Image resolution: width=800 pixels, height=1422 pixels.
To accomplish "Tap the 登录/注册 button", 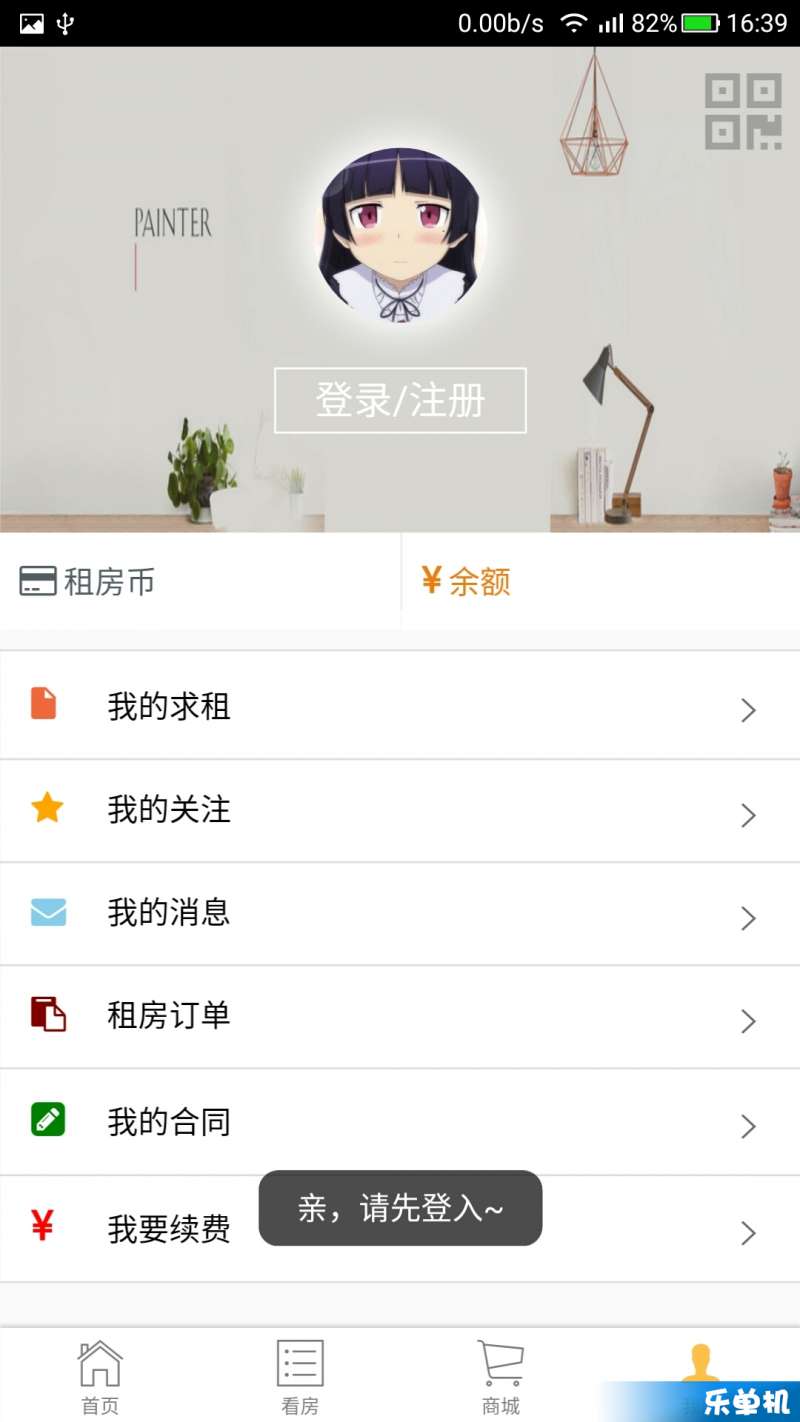I will [x=400, y=400].
